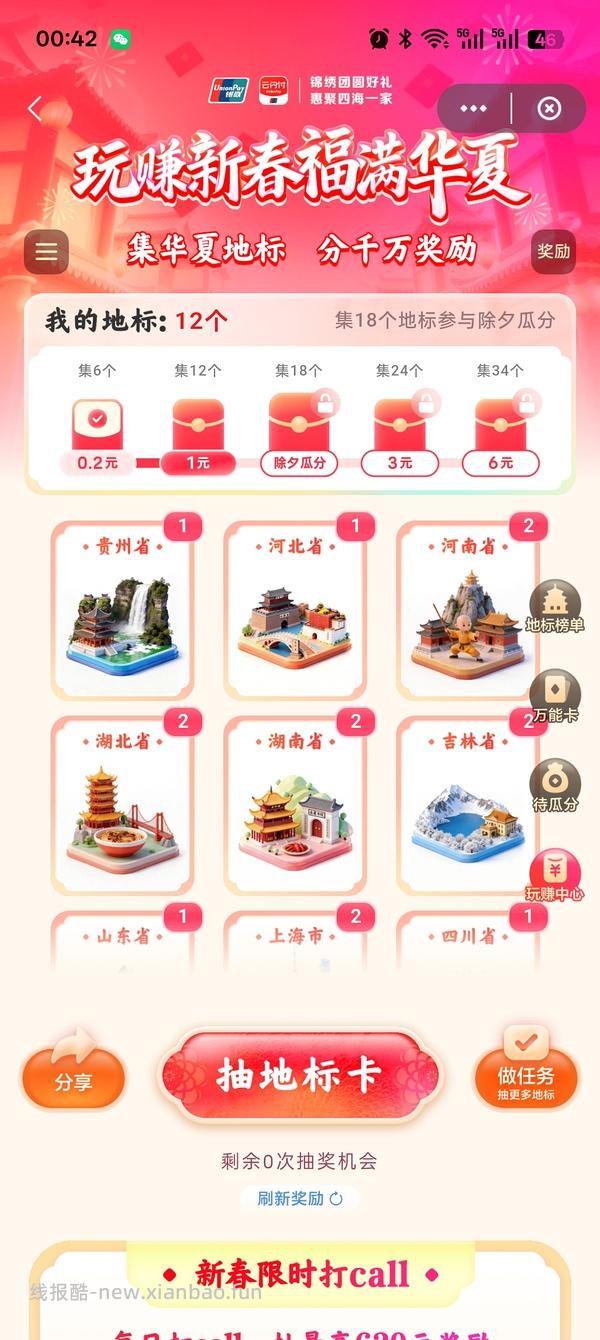Open the 贵州省 landmark card
Viewport: 600px width, 1340px height.
[123, 610]
